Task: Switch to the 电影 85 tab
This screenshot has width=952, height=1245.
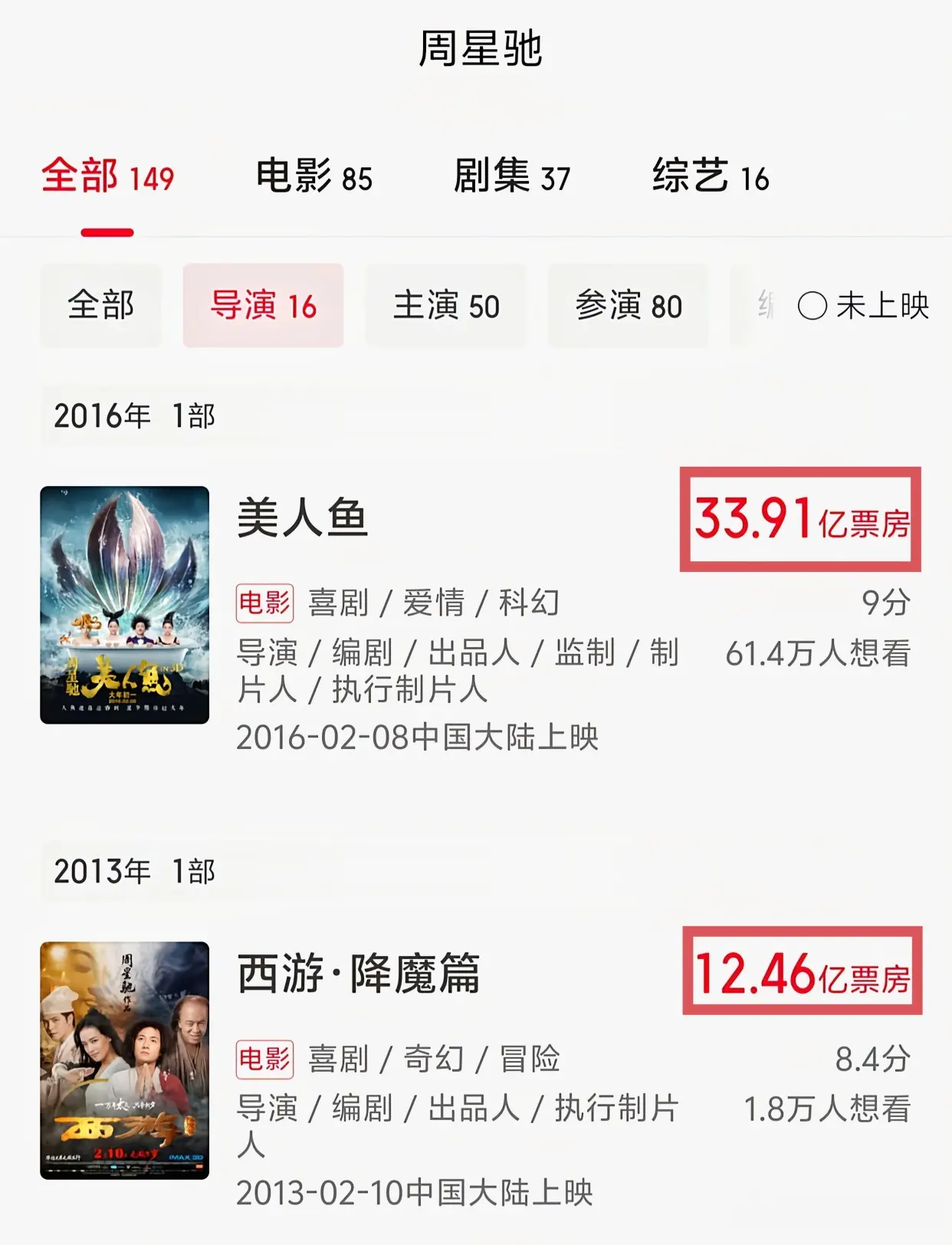Action: coord(314,176)
